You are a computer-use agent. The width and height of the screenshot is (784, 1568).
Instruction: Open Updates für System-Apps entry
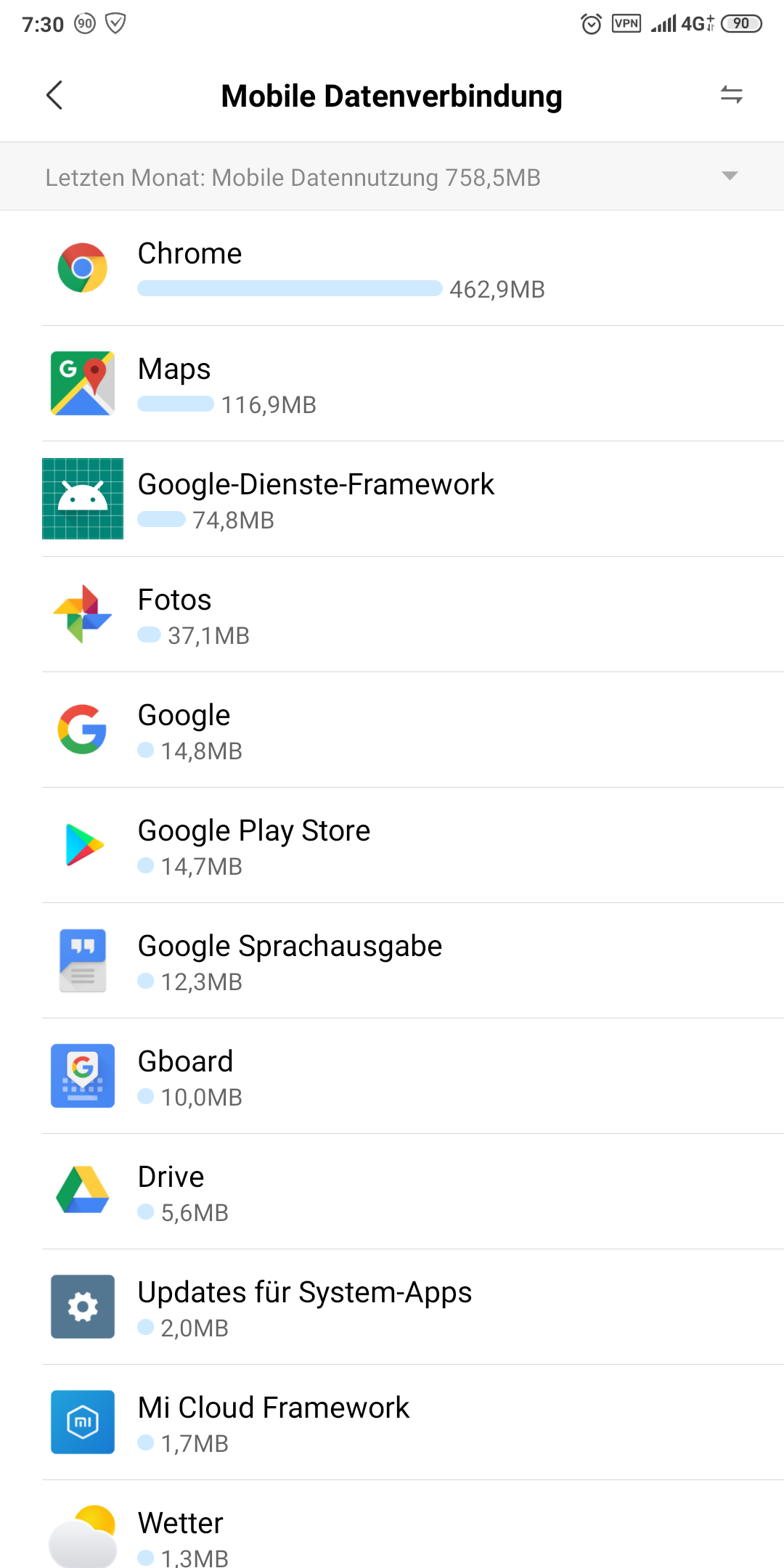(x=392, y=1307)
